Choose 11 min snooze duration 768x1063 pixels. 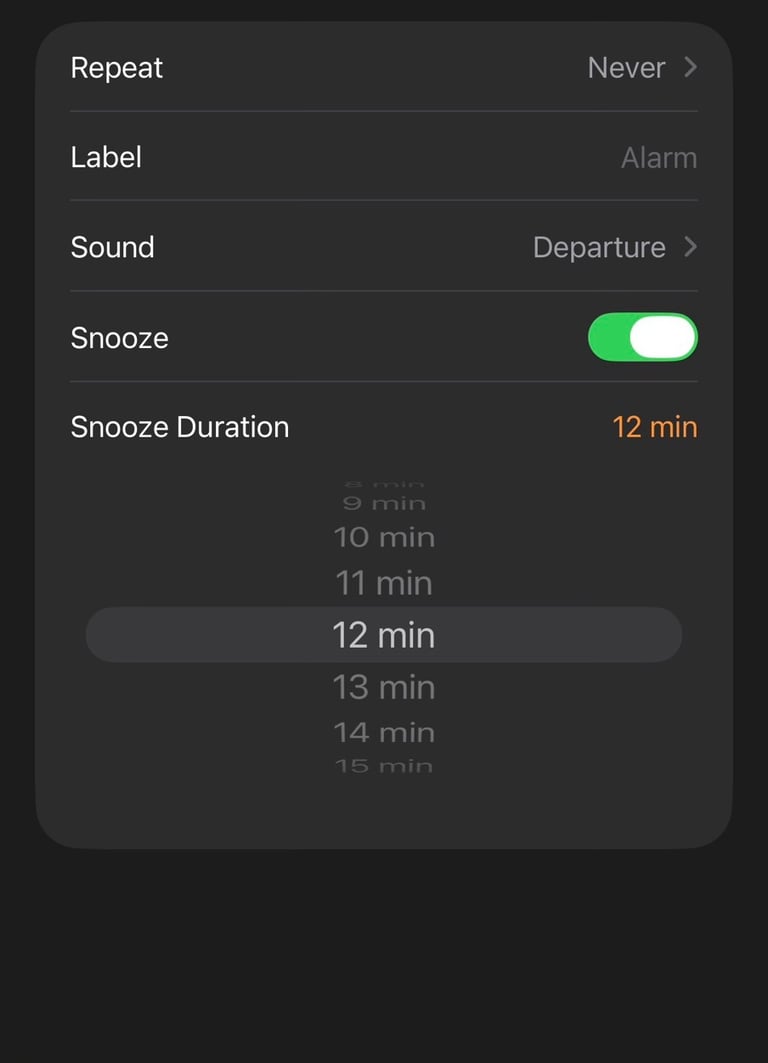point(384,583)
